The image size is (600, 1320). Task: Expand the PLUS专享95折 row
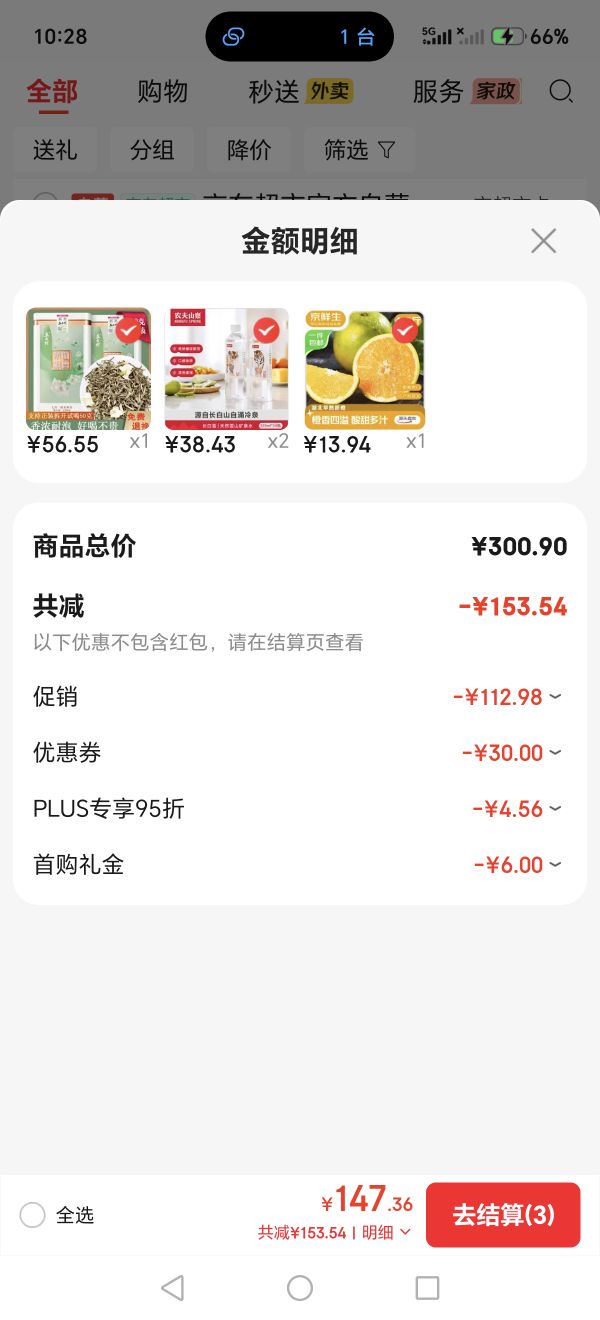click(x=300, y=809)
